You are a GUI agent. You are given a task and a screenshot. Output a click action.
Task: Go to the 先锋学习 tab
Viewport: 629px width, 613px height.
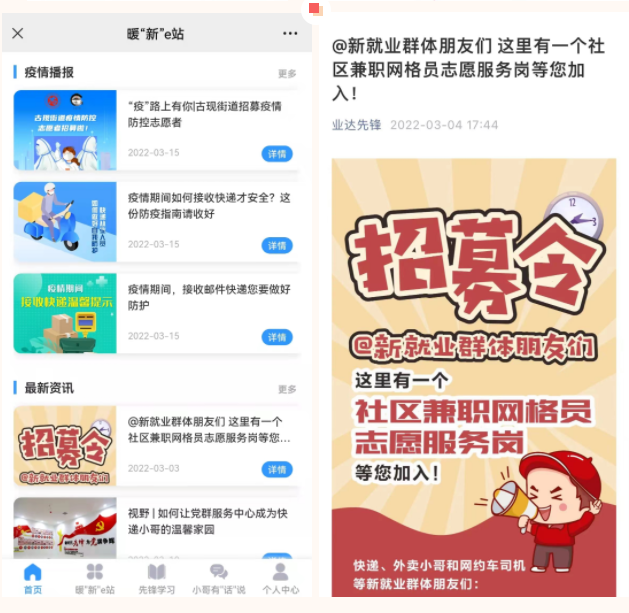click(x=157, y=578)
